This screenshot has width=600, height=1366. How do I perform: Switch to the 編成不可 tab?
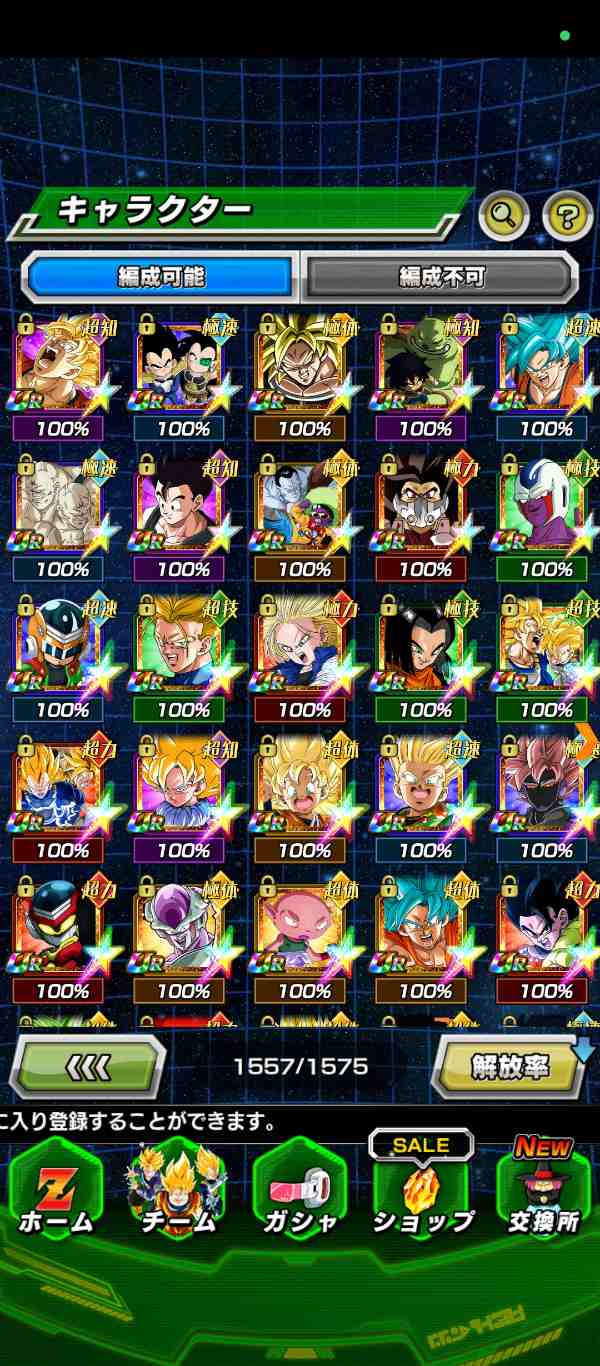pos(440,277)
